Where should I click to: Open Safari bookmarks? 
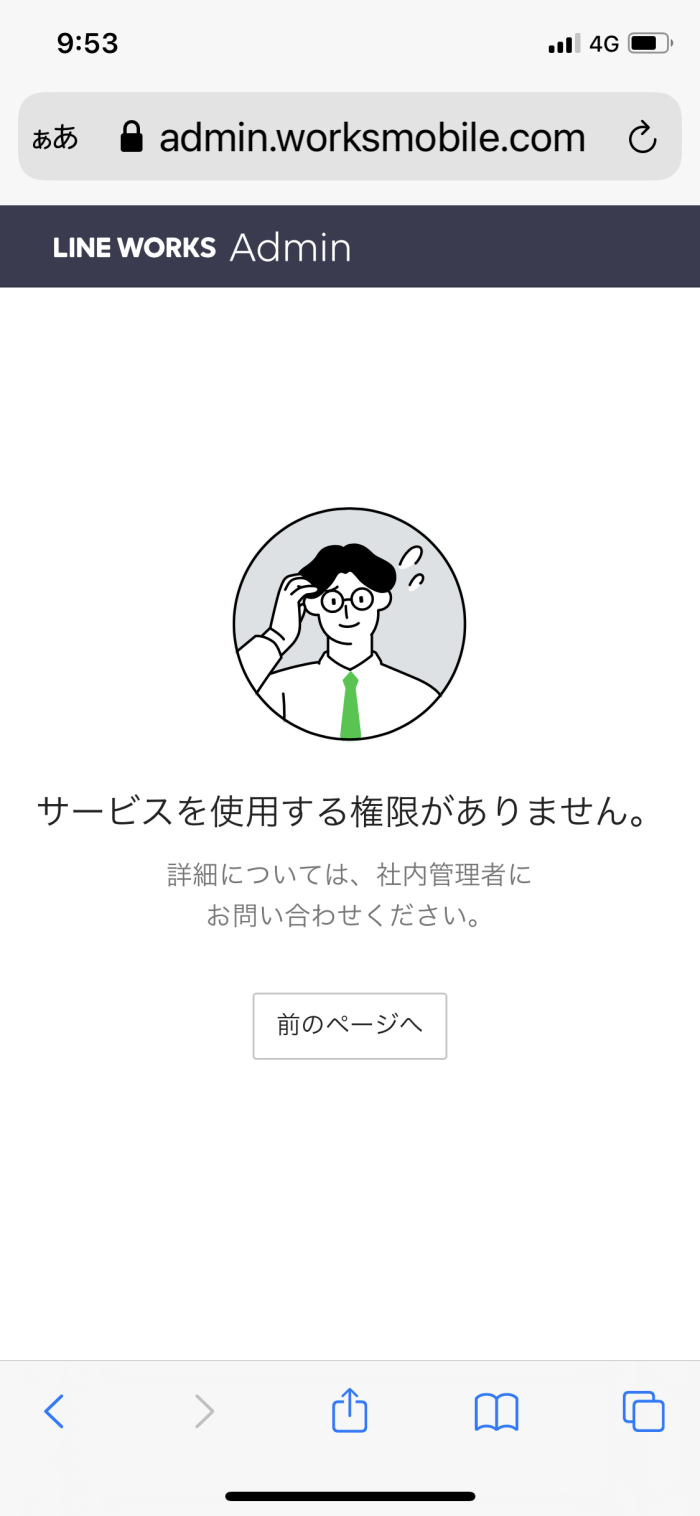pos(496,1411)
